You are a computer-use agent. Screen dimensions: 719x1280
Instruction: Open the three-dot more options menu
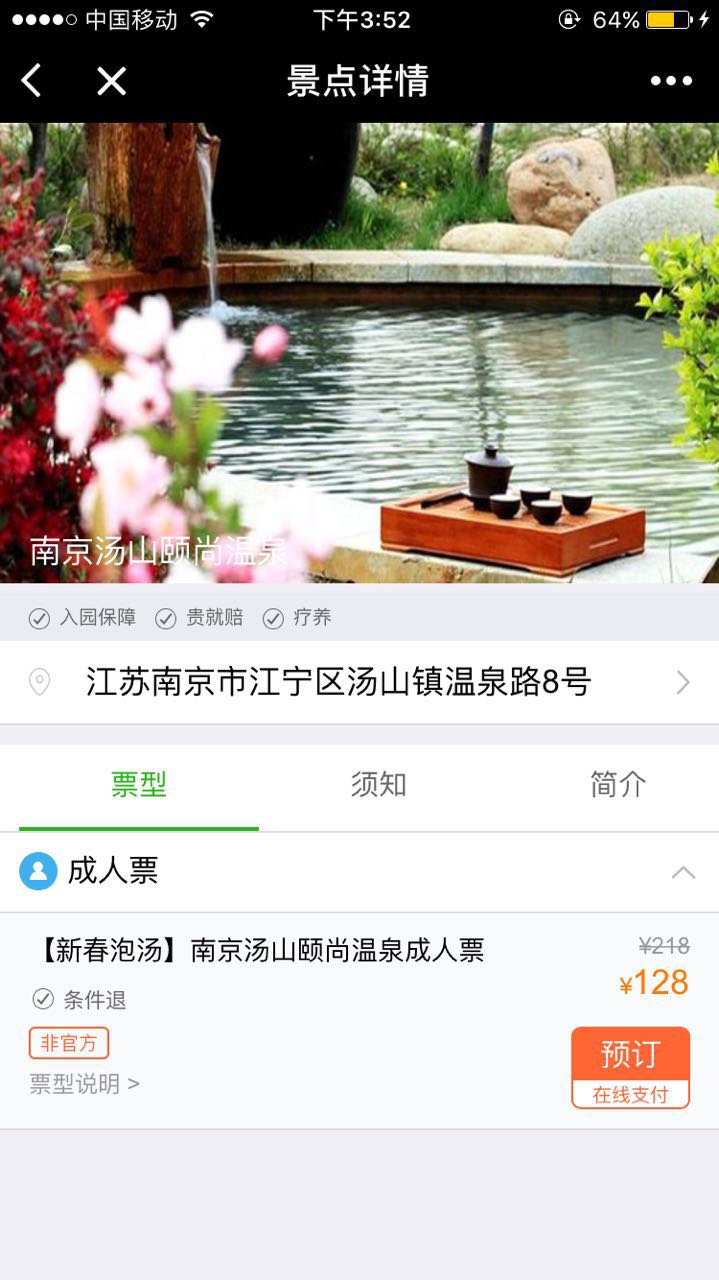click(671, 81)
